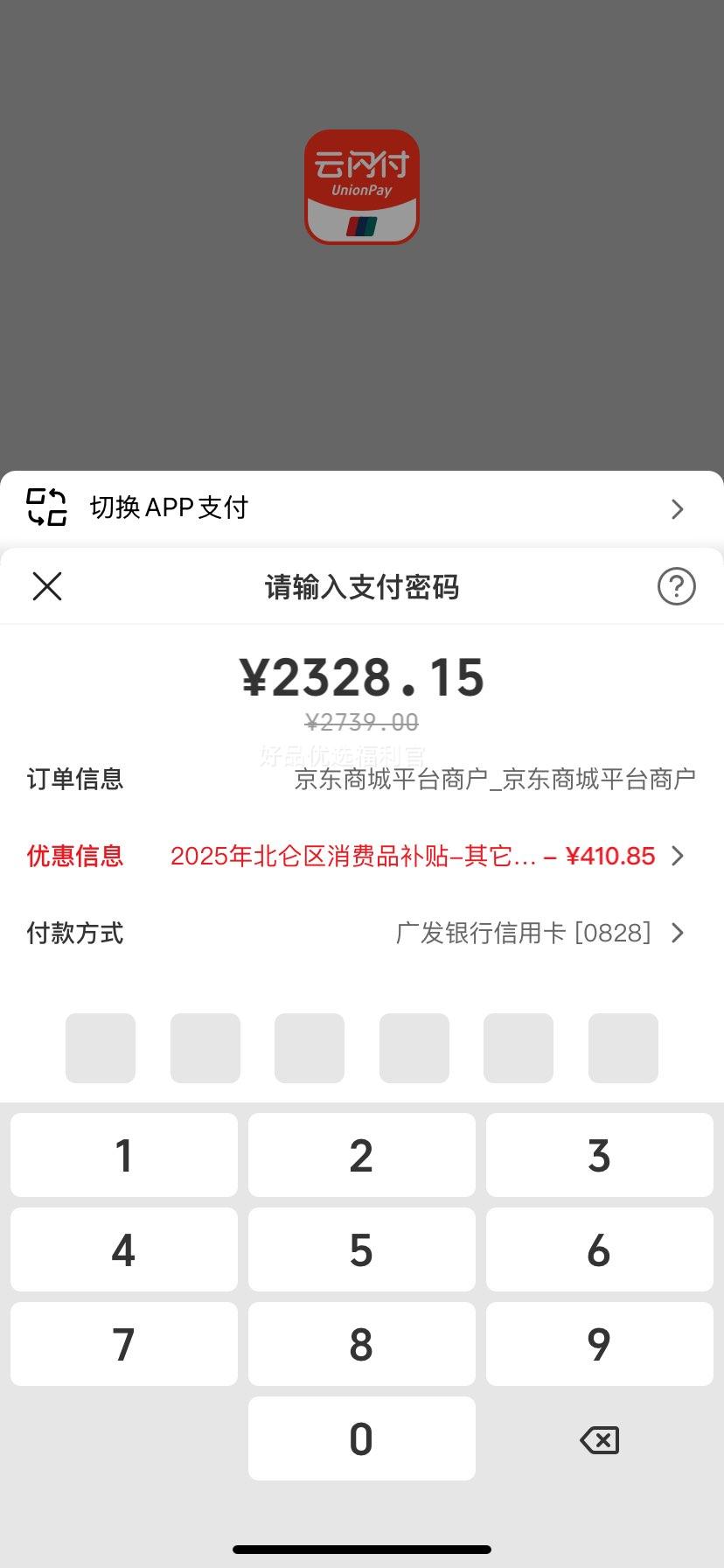The height and width of the screenshot is (1568, 724).
Task: Enter digit 1 on keypad
Action: click(x=124, y=1155)
